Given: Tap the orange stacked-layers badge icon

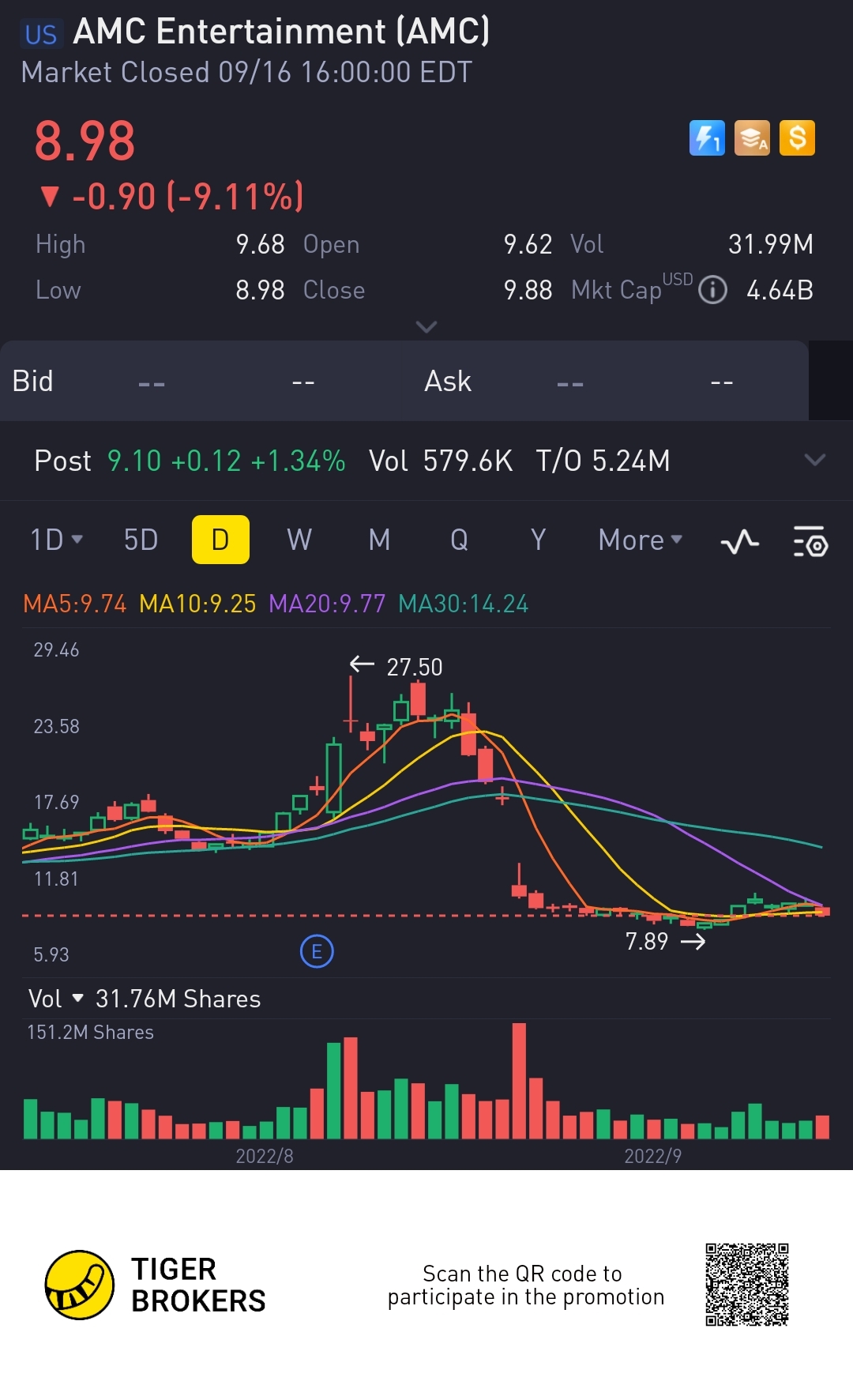Looking at the screenshot, I should [x=752, y=138].
